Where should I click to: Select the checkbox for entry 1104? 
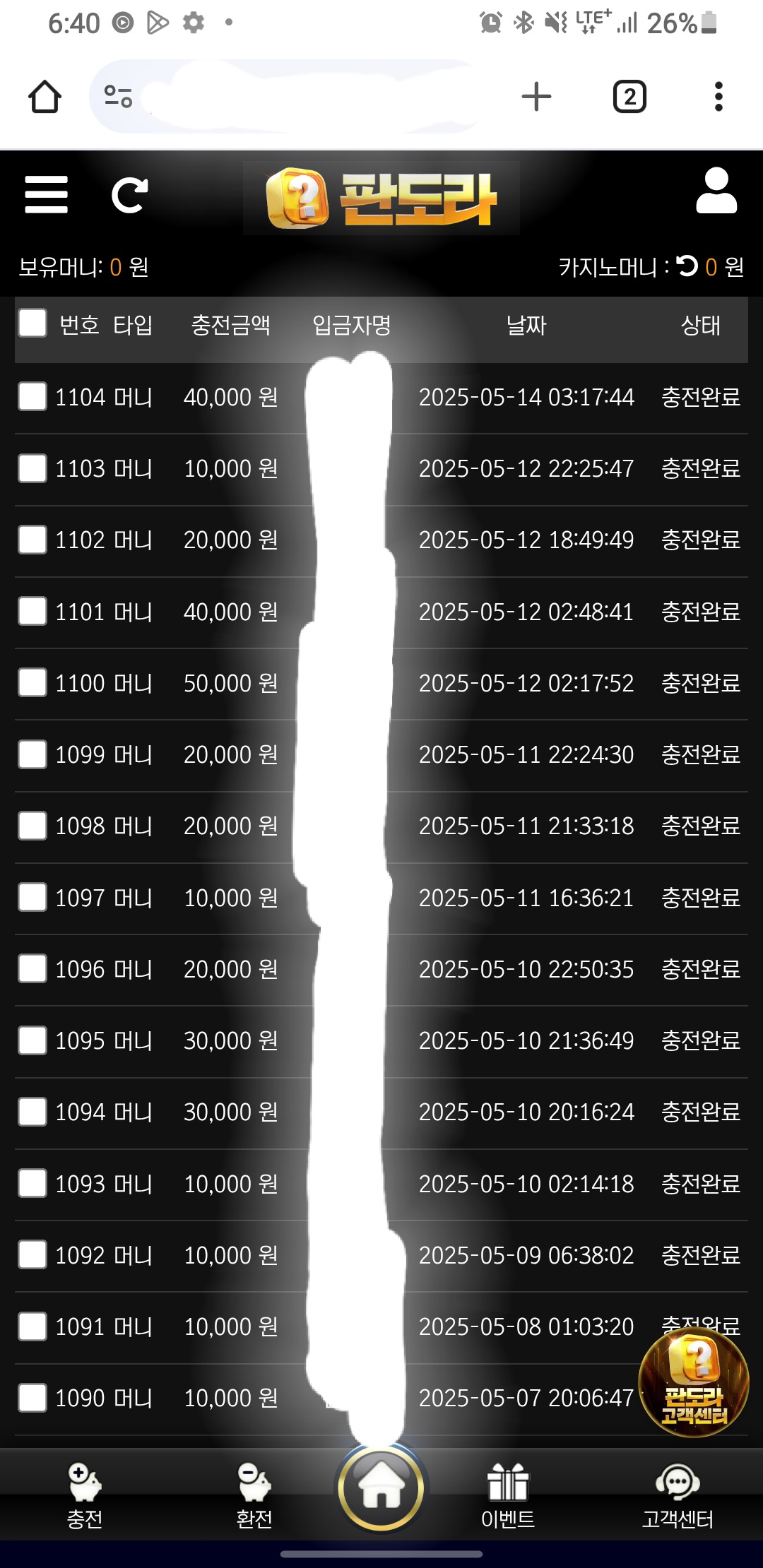(x=32, y=396)
